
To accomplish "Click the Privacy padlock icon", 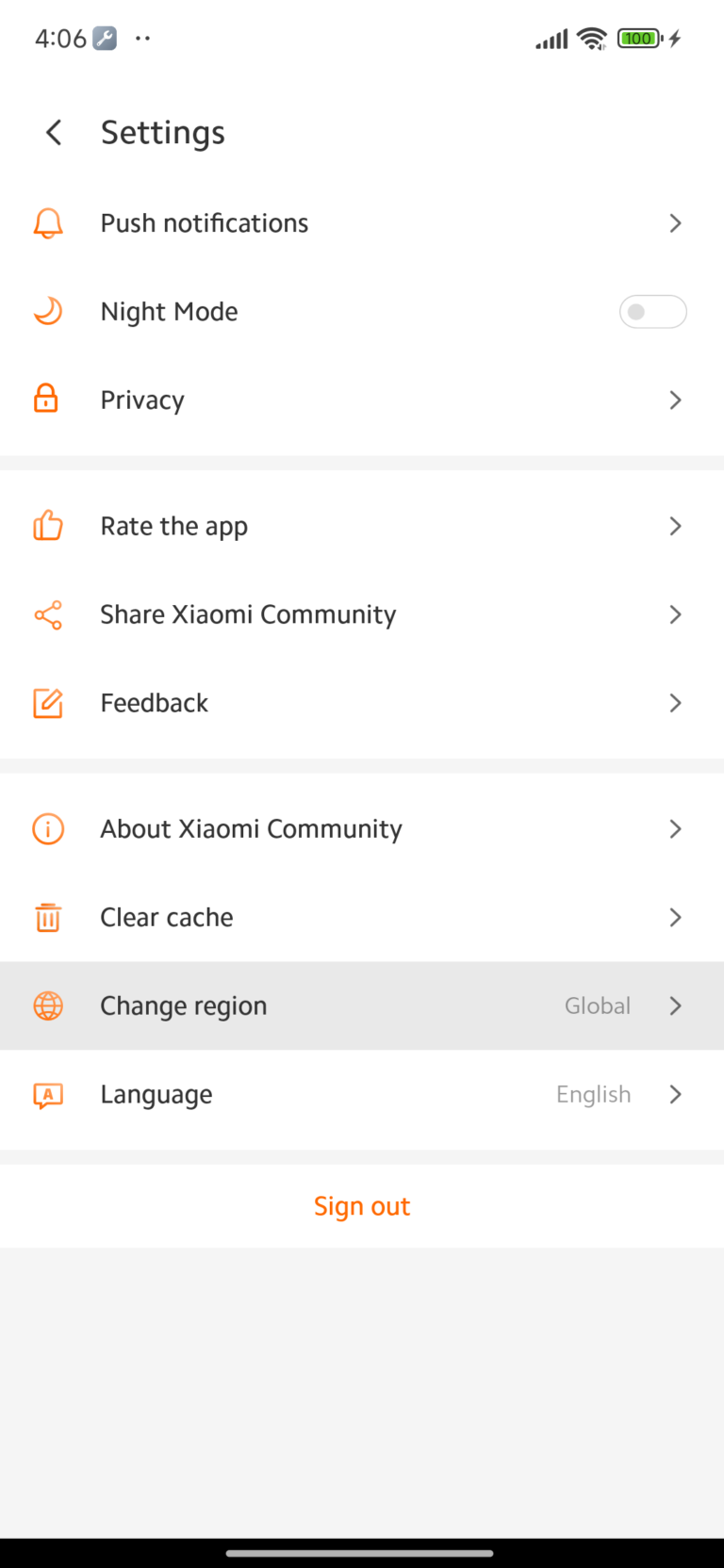I will pyautogui.click(x=47, y=400).
